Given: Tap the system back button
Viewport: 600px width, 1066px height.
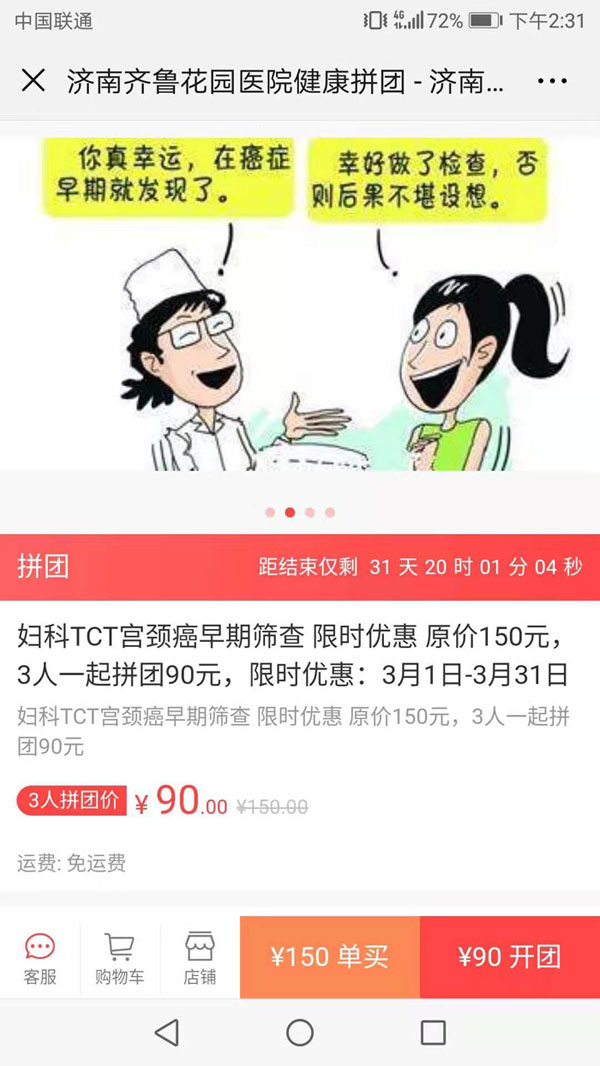Looking at the screenshot, I should (167, 1032).
